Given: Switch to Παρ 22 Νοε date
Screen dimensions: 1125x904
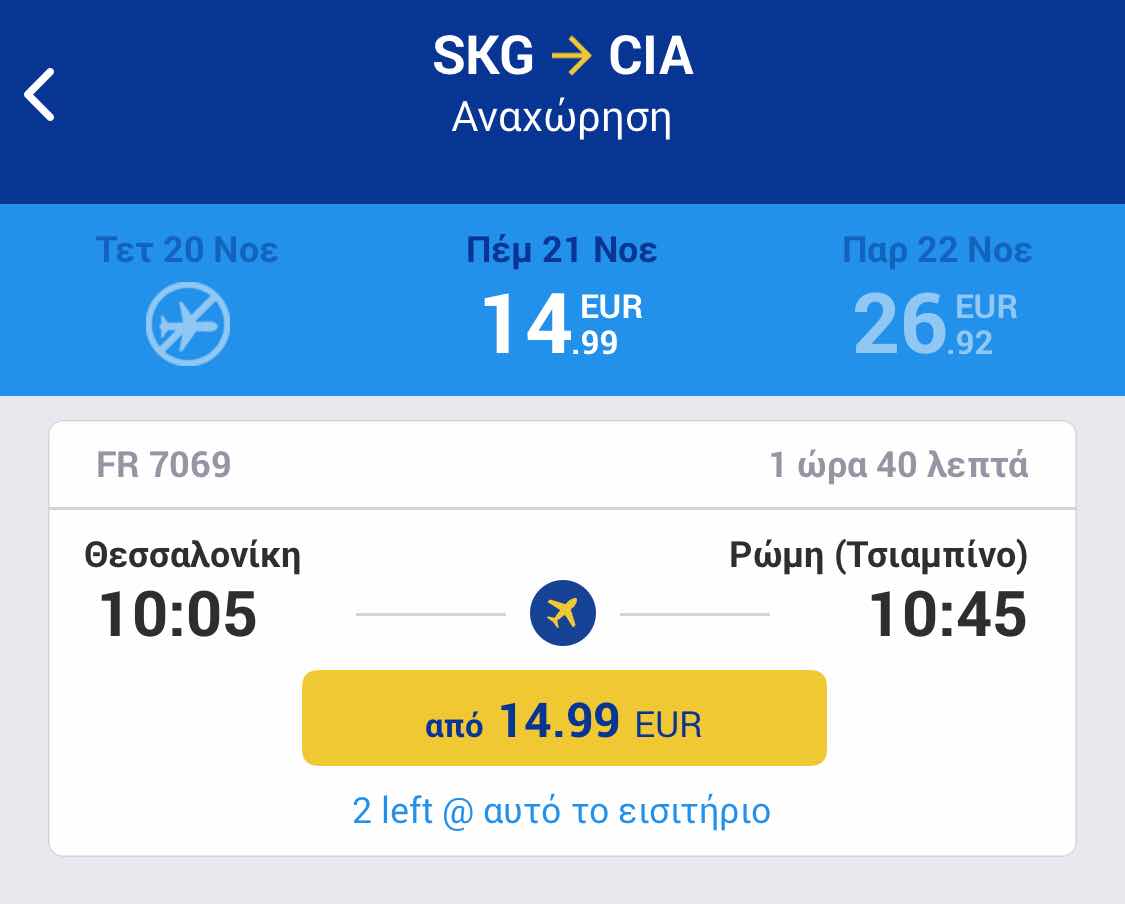Looking at the screenshot, I should tap(936, 300).
